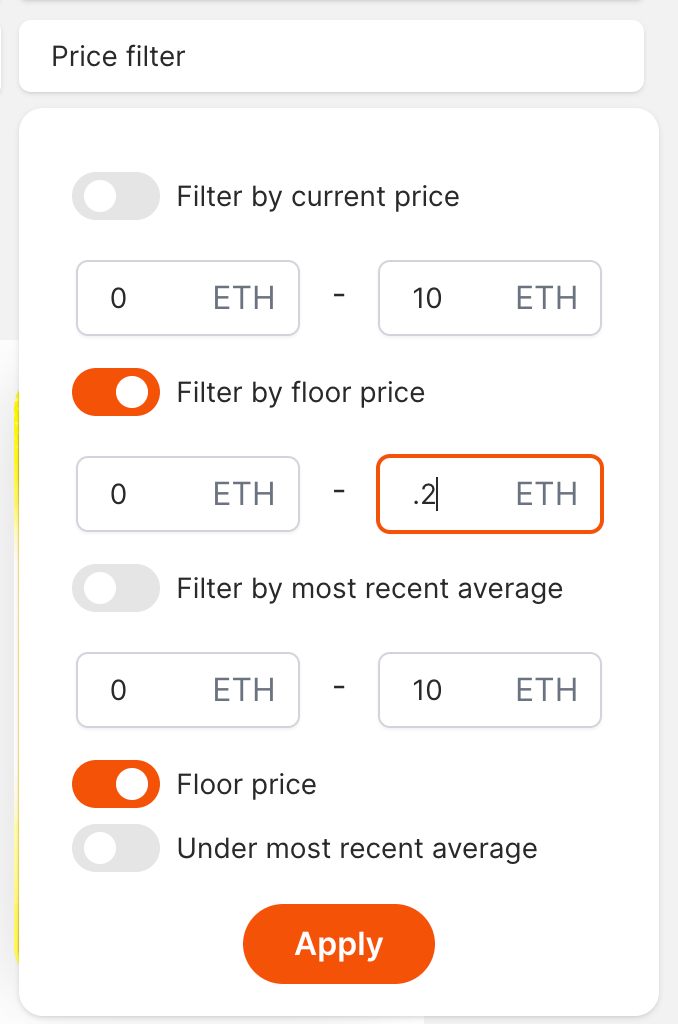The image size is (678, 1024).
Task: Edit current price maximum ETH field
Action: (x=489, y=298)
